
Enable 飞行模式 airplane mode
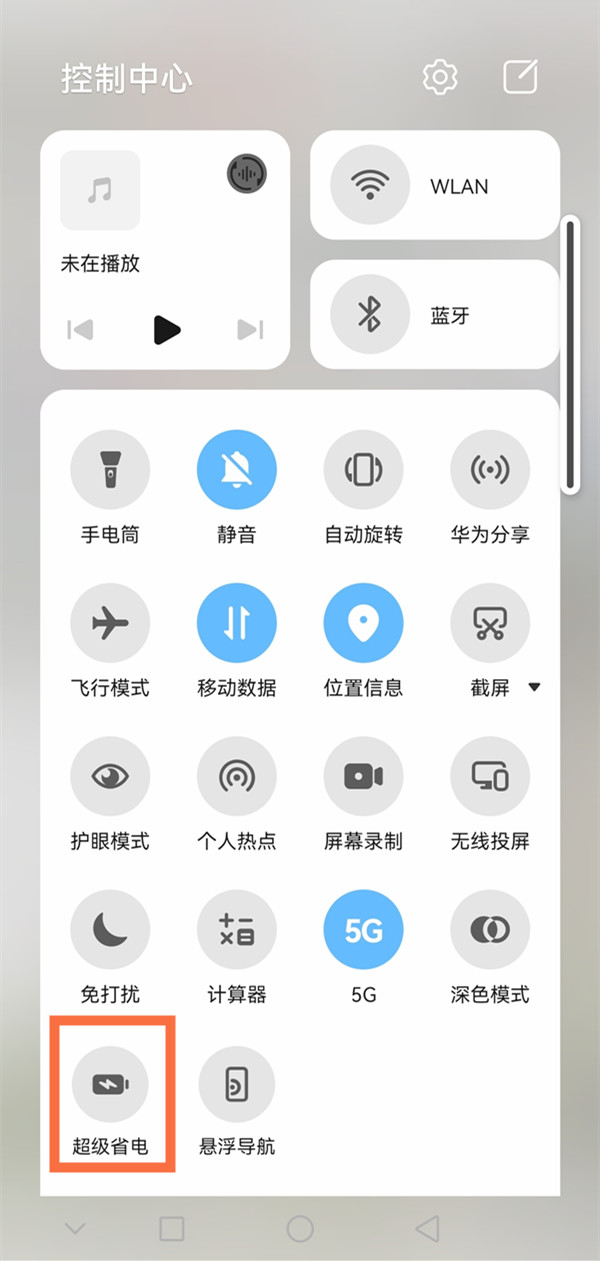click(x=110, y=624)
